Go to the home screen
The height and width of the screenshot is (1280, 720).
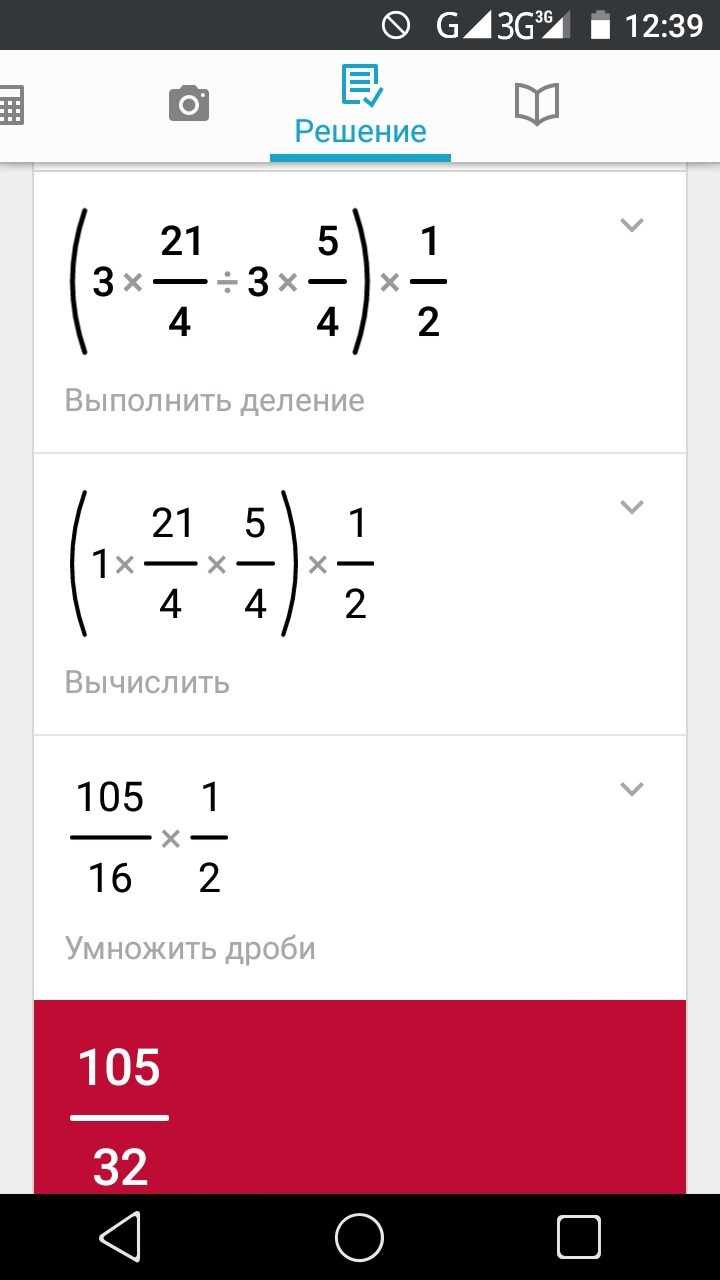pos(360,1237)
